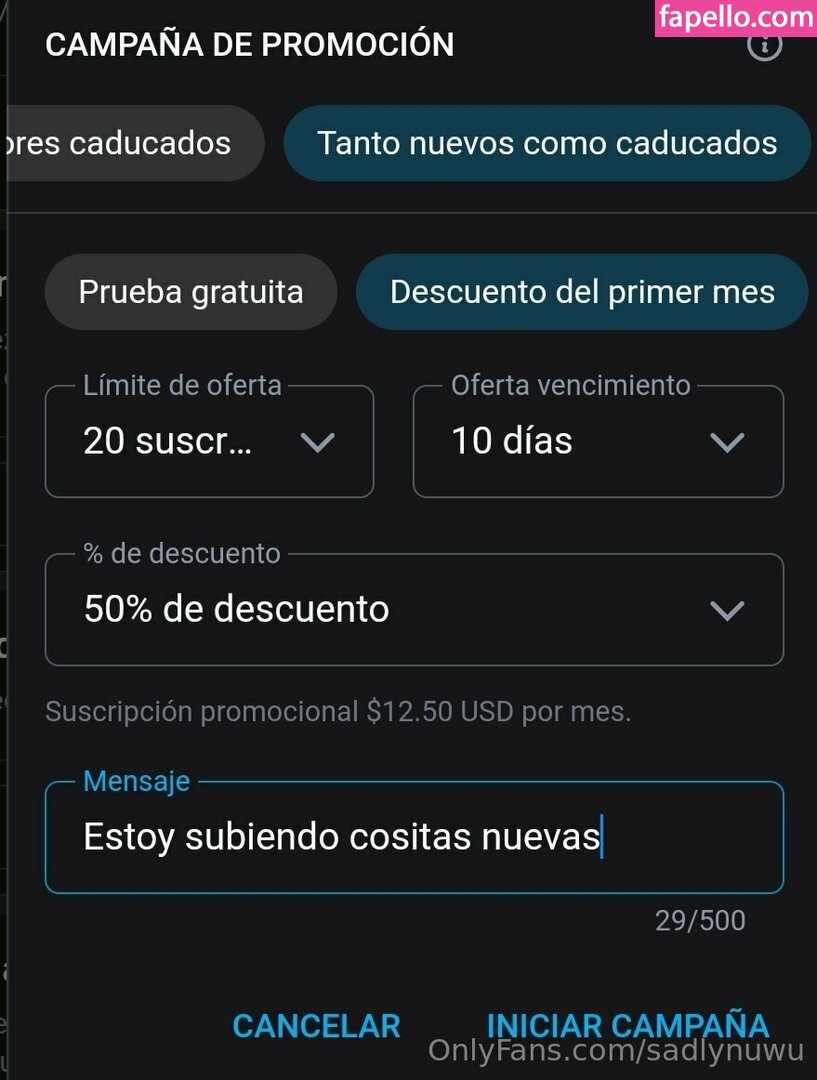Screen dimensions: 817x1080
Task: Tap CANCELAR to discard the campaign
Action: pyautogui.click(x=316, y=1025)
